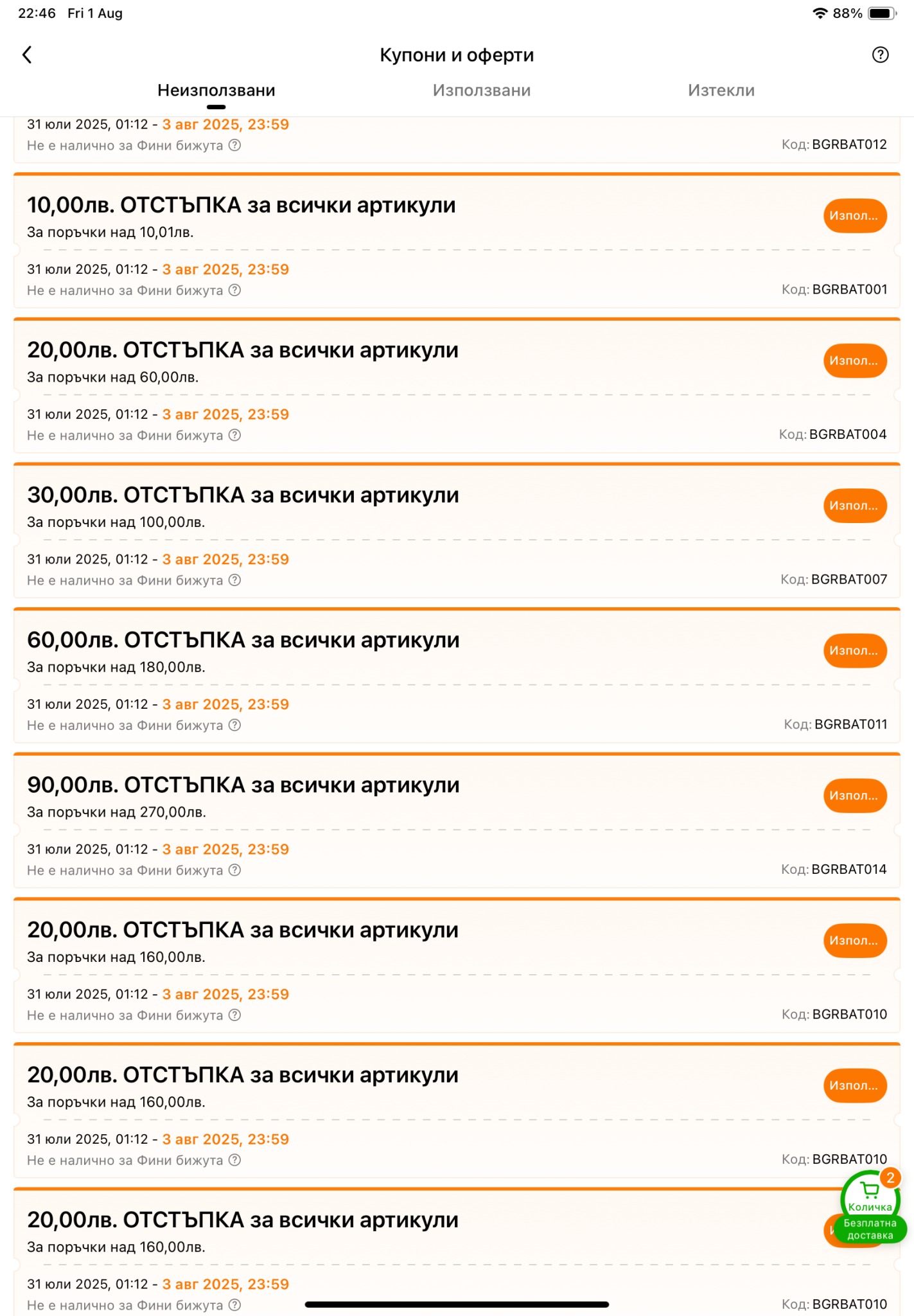Select the Неизползвани tab
Screen dimensions: 914x1316
pyautogui.click(x=216, y=91)
